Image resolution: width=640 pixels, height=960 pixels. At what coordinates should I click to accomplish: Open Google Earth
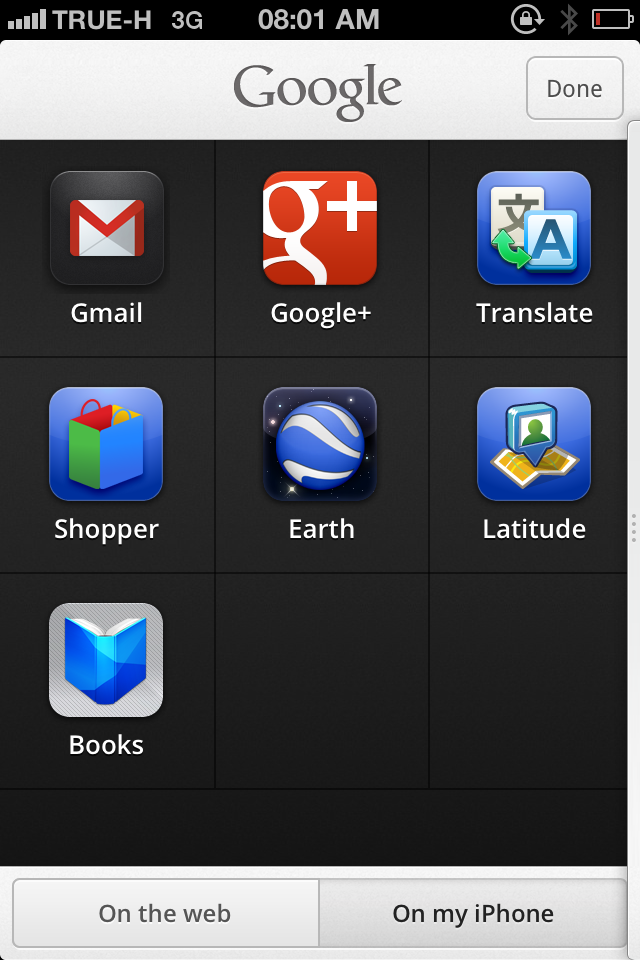[x=320, y=444]
